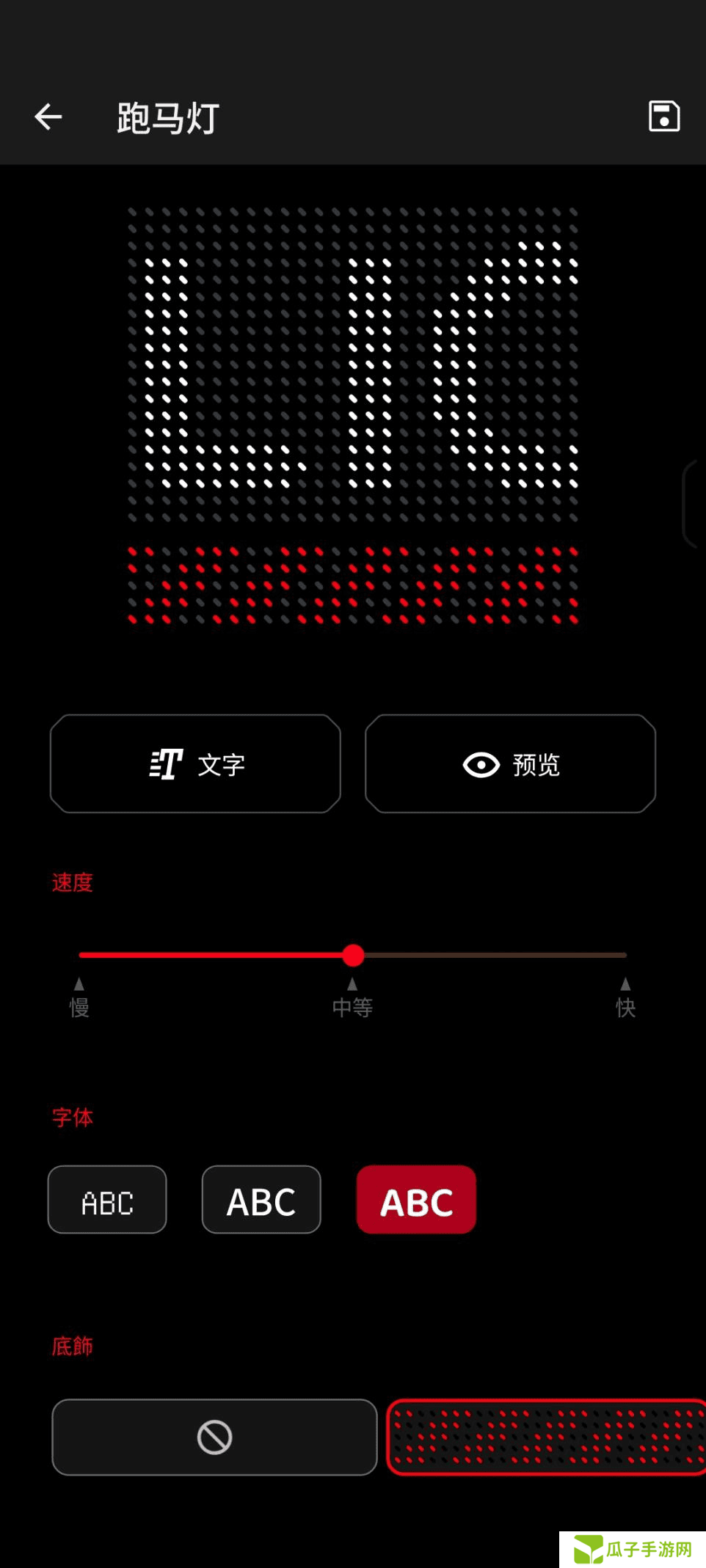Image resolution: width=706 pixels, height=1568 pixels.
Task: Choose the red dotted pattern decoration
Action: pos(546,1437)
